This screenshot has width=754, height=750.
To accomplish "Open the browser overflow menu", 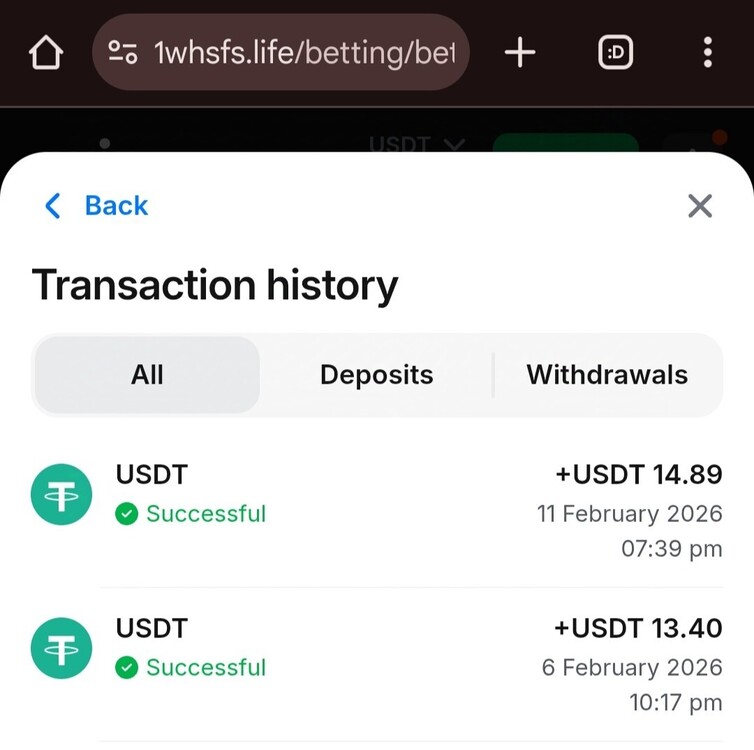I will pos(707,53).
